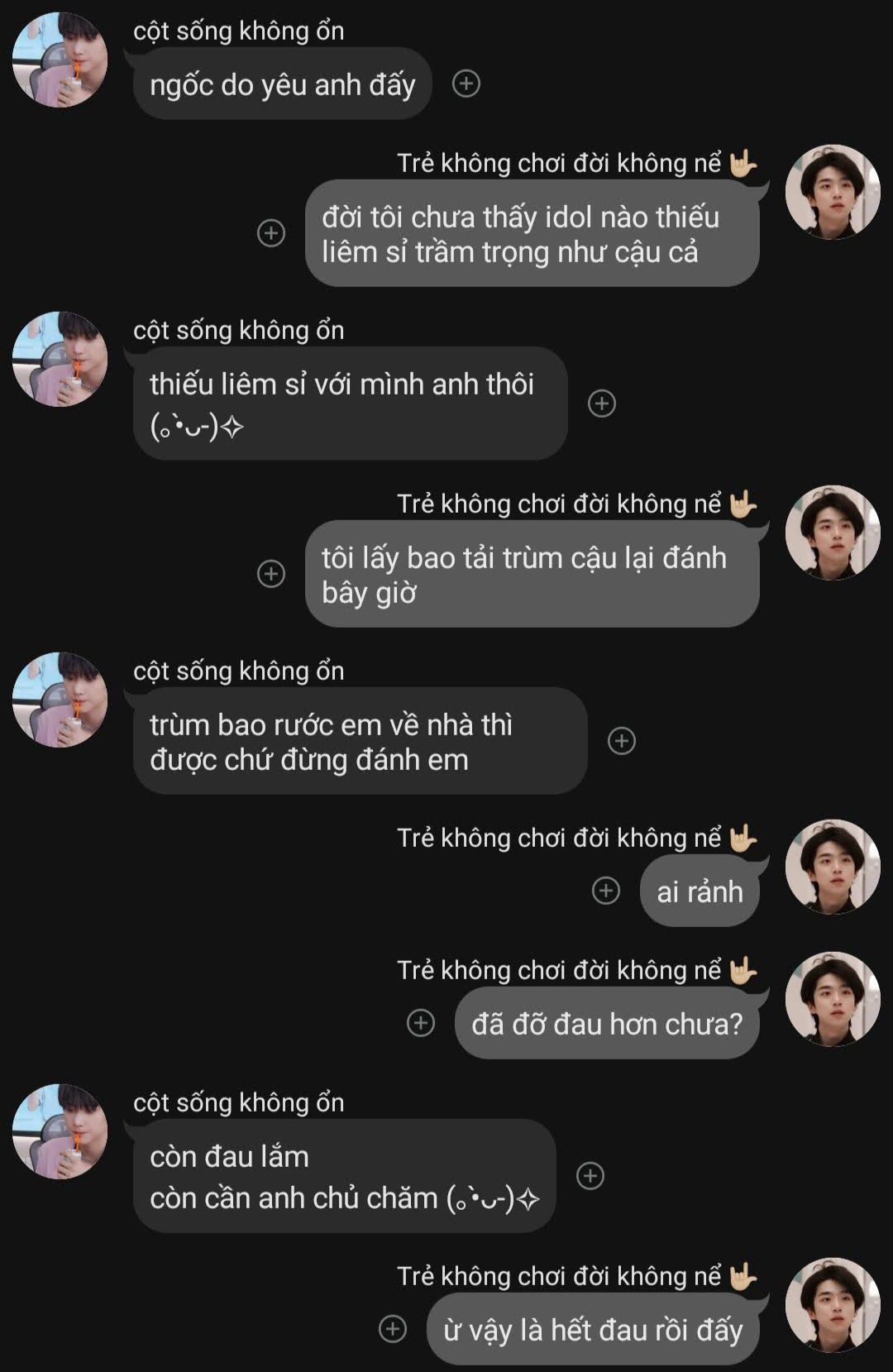893x1372 pixels.
Task: Tap plus icon beside "ngốc do yêu anh đấy"
Action: pos(466,84)
